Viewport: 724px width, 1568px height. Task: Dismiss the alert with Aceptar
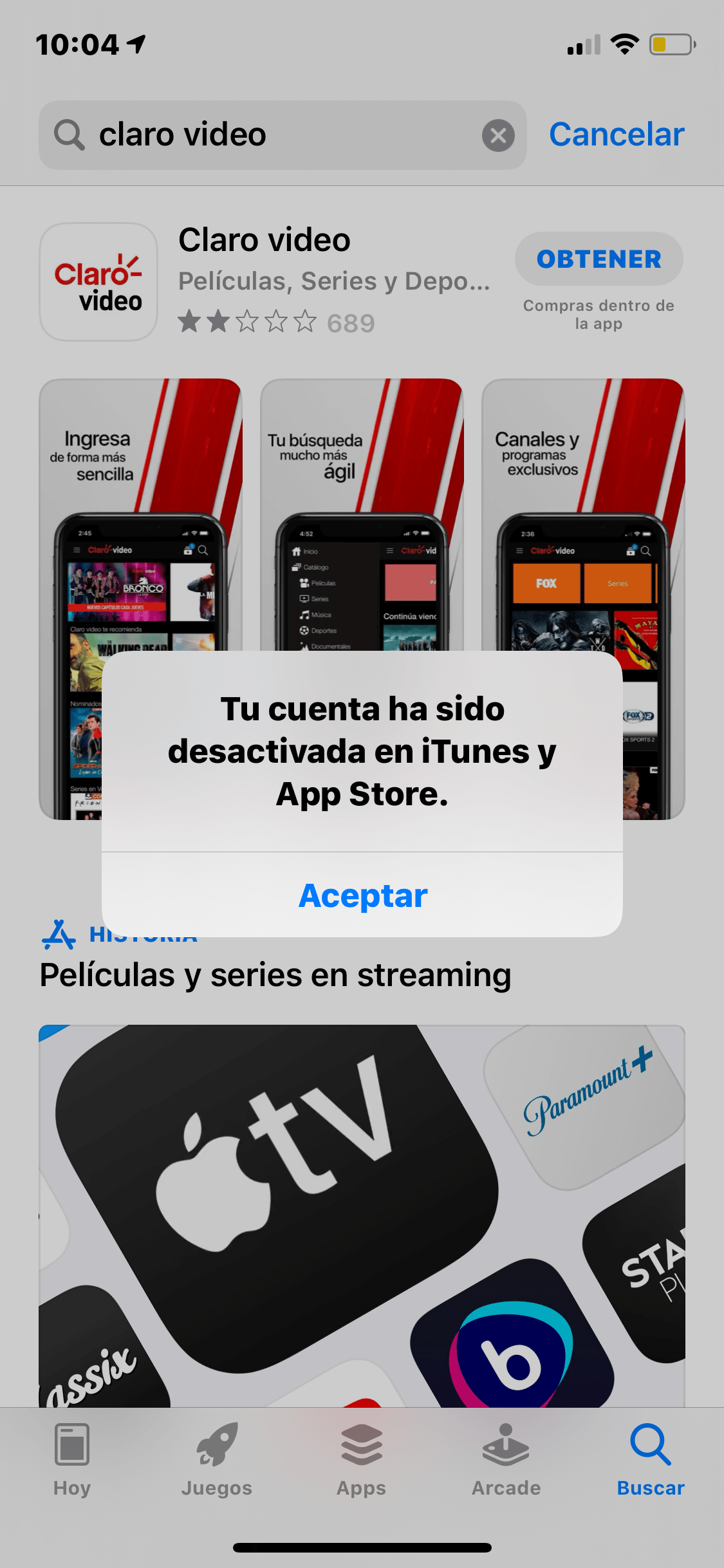362,895
